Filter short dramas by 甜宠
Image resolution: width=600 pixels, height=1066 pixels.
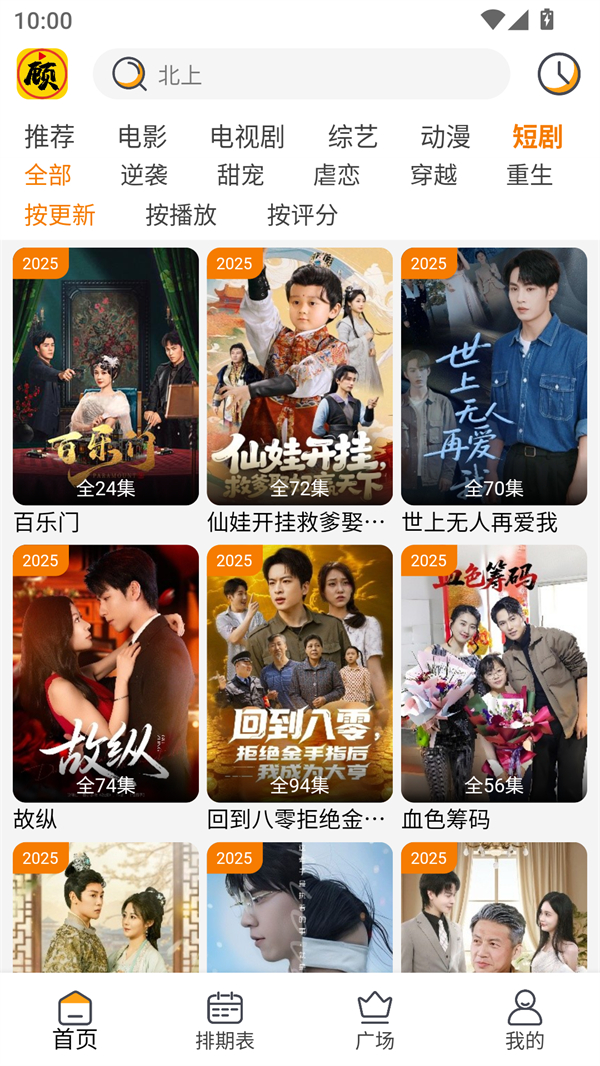click(240, 175)
